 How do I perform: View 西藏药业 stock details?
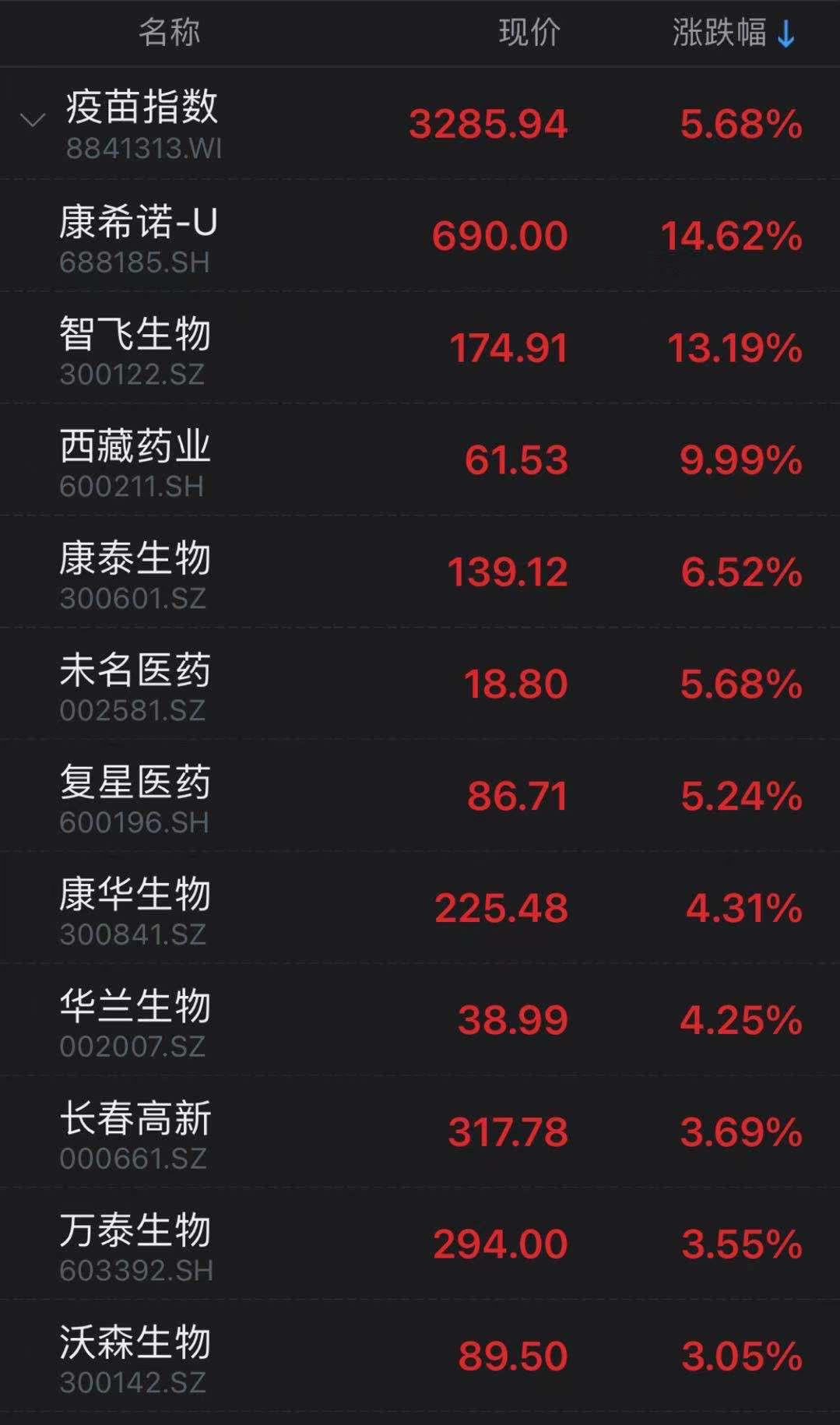point(420,459)
